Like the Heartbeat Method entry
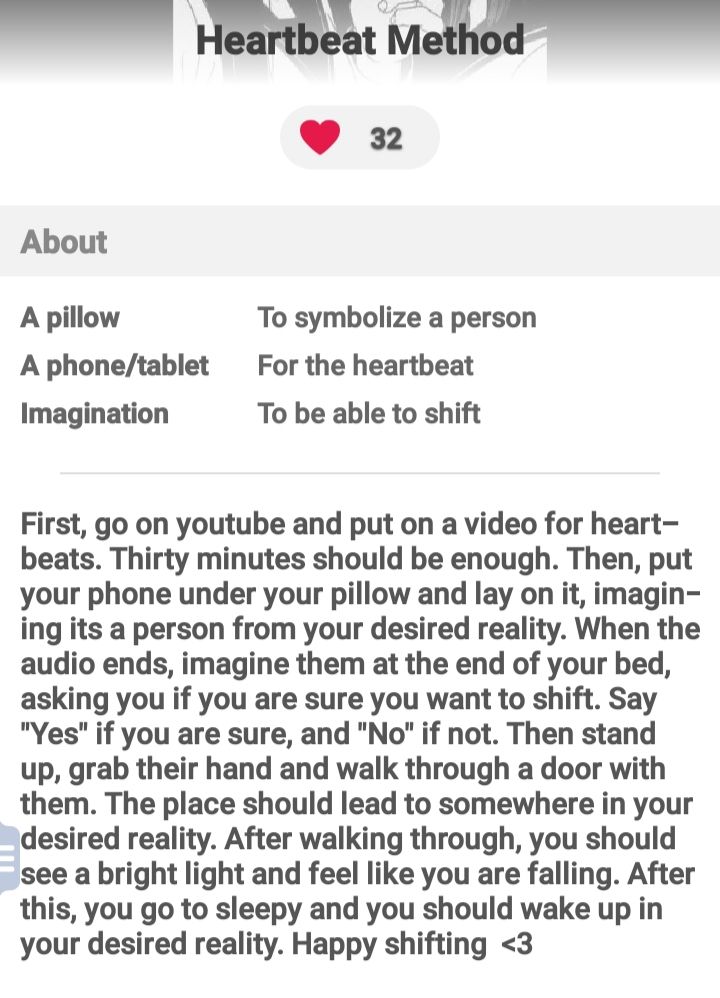 [322, 137]
